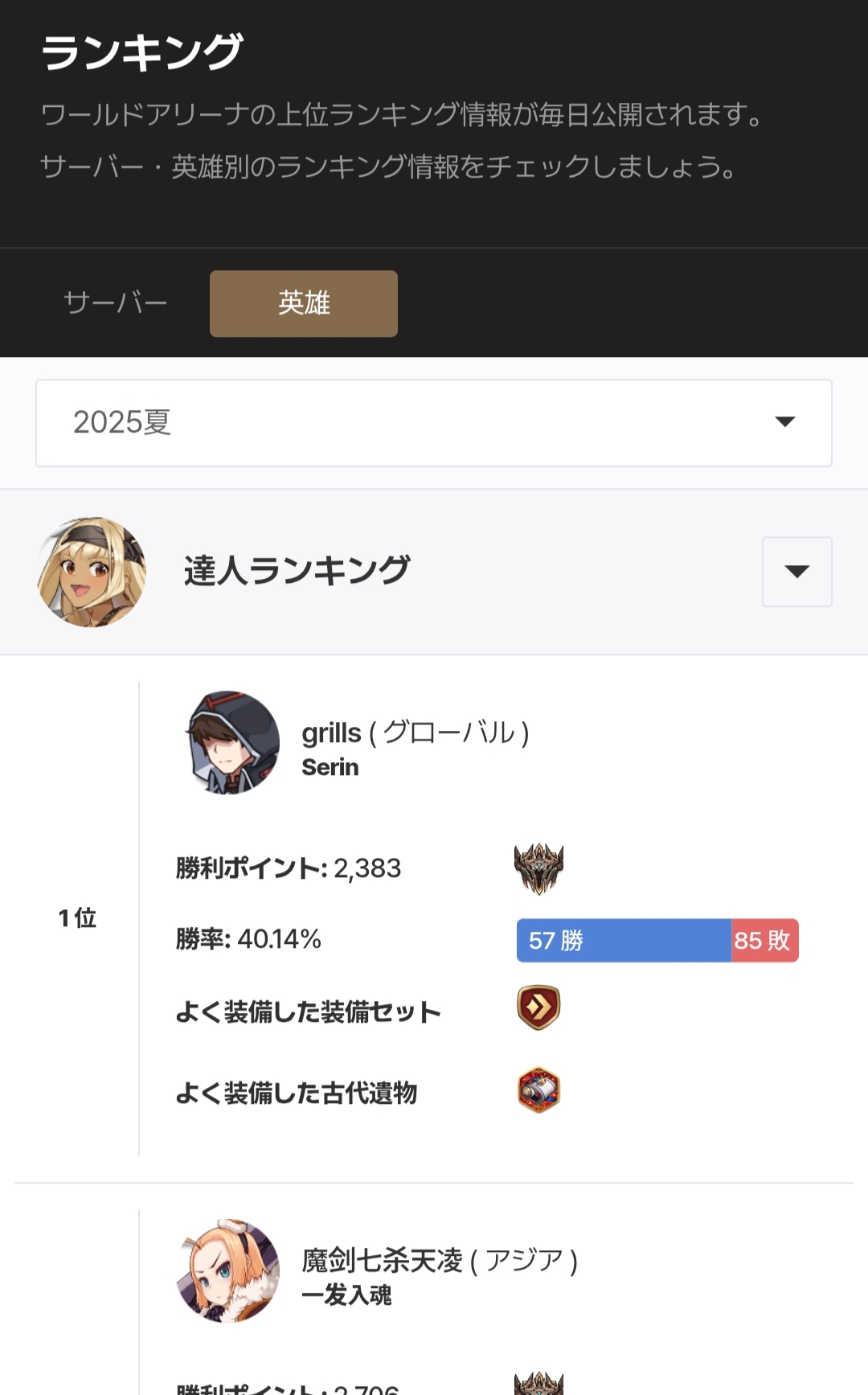Switch to the サーバー tab
Screen dimensions: 868x1395
(x=115, y=303)
